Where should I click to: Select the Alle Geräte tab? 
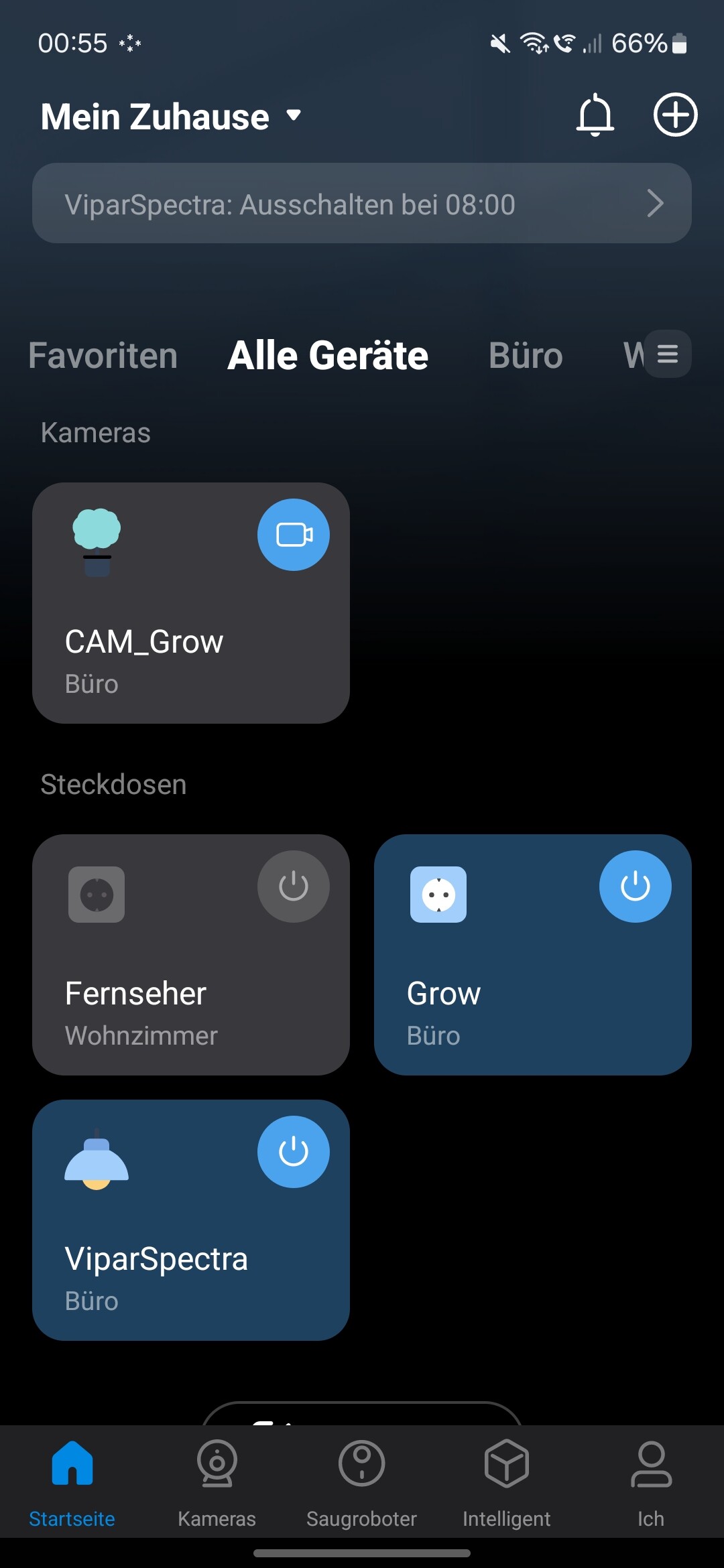coord(328,355)
